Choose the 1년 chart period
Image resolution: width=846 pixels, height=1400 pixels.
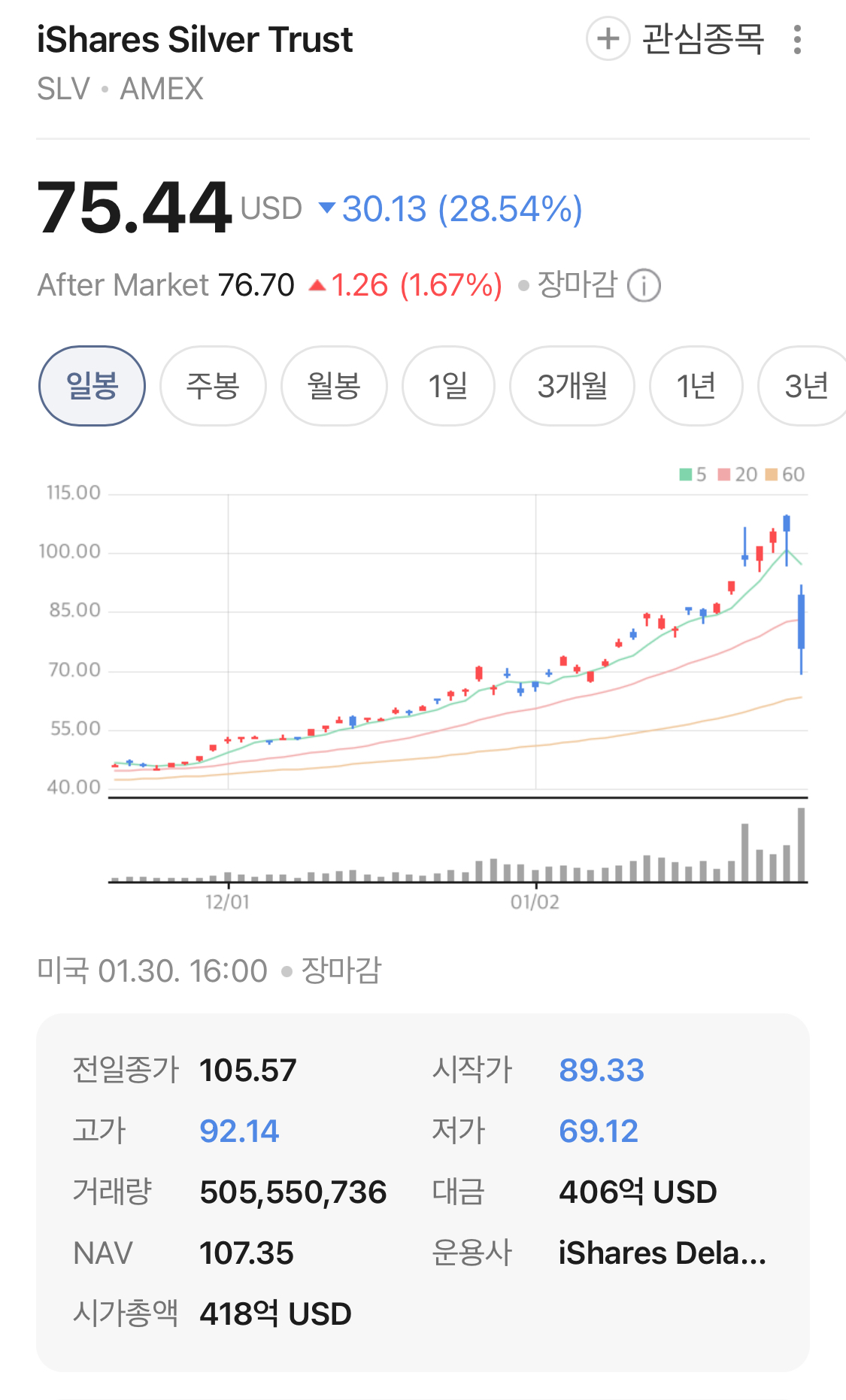(696, 386)
